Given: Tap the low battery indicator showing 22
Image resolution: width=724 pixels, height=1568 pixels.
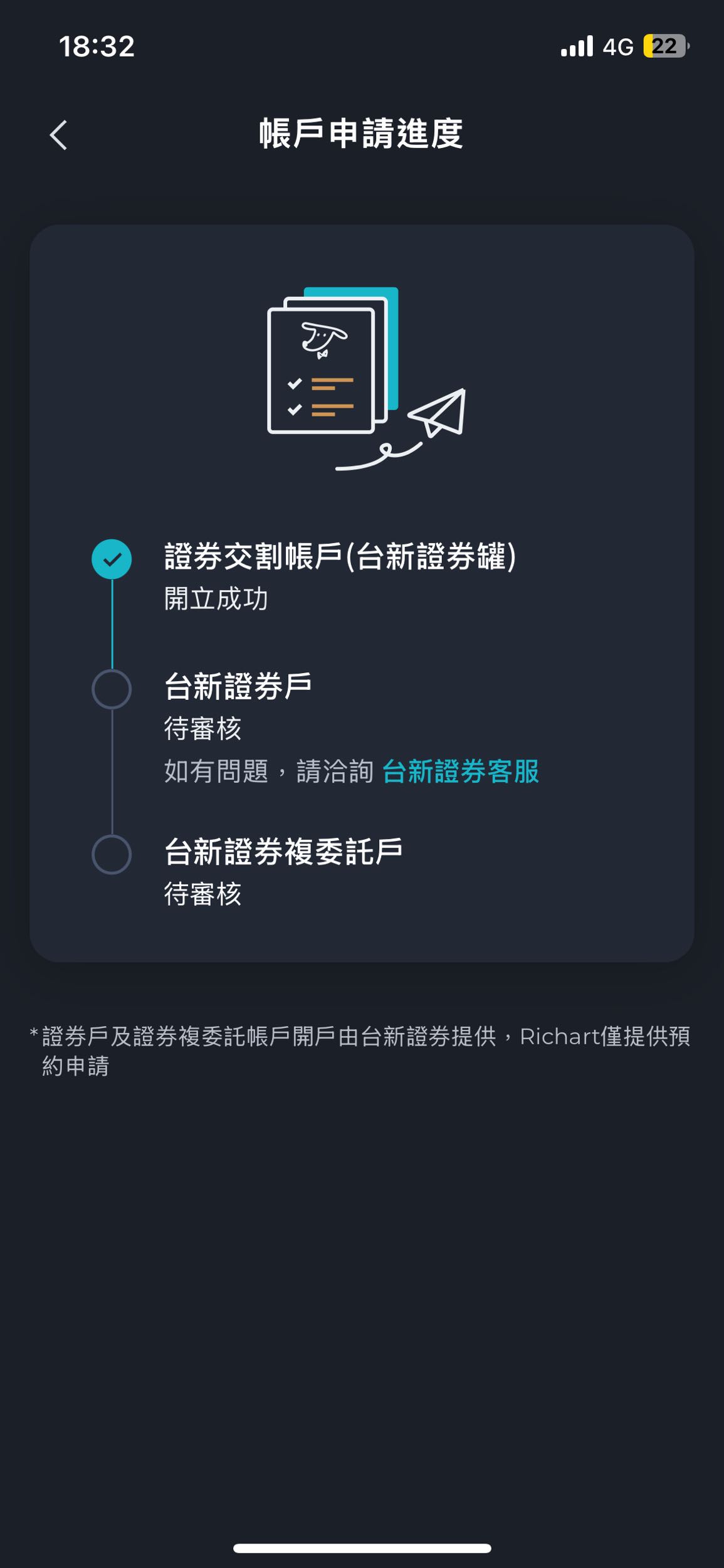Looking at the screenshot, I should (x=666, y=46).
